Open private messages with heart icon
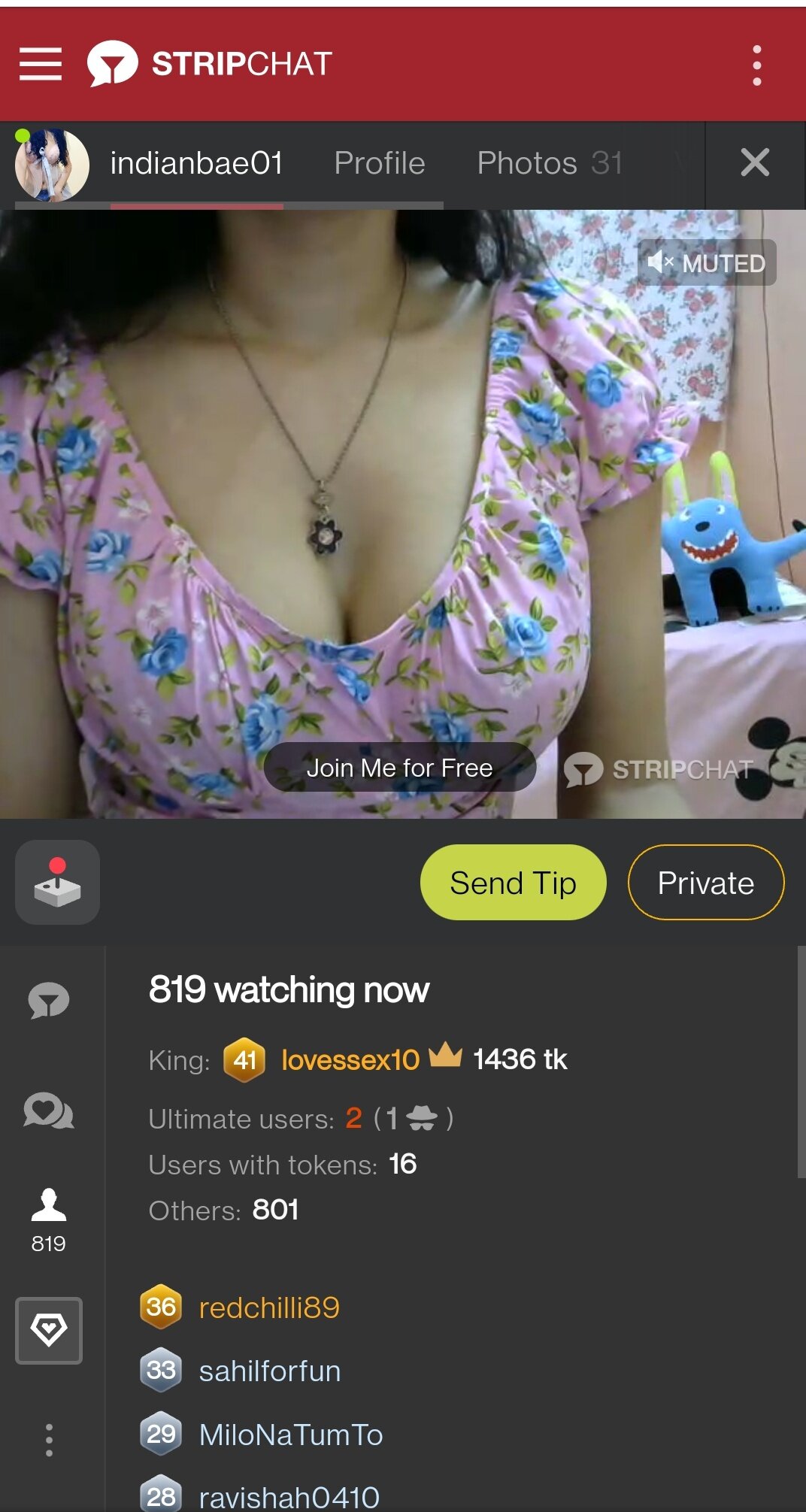 tap(49, 1111)
